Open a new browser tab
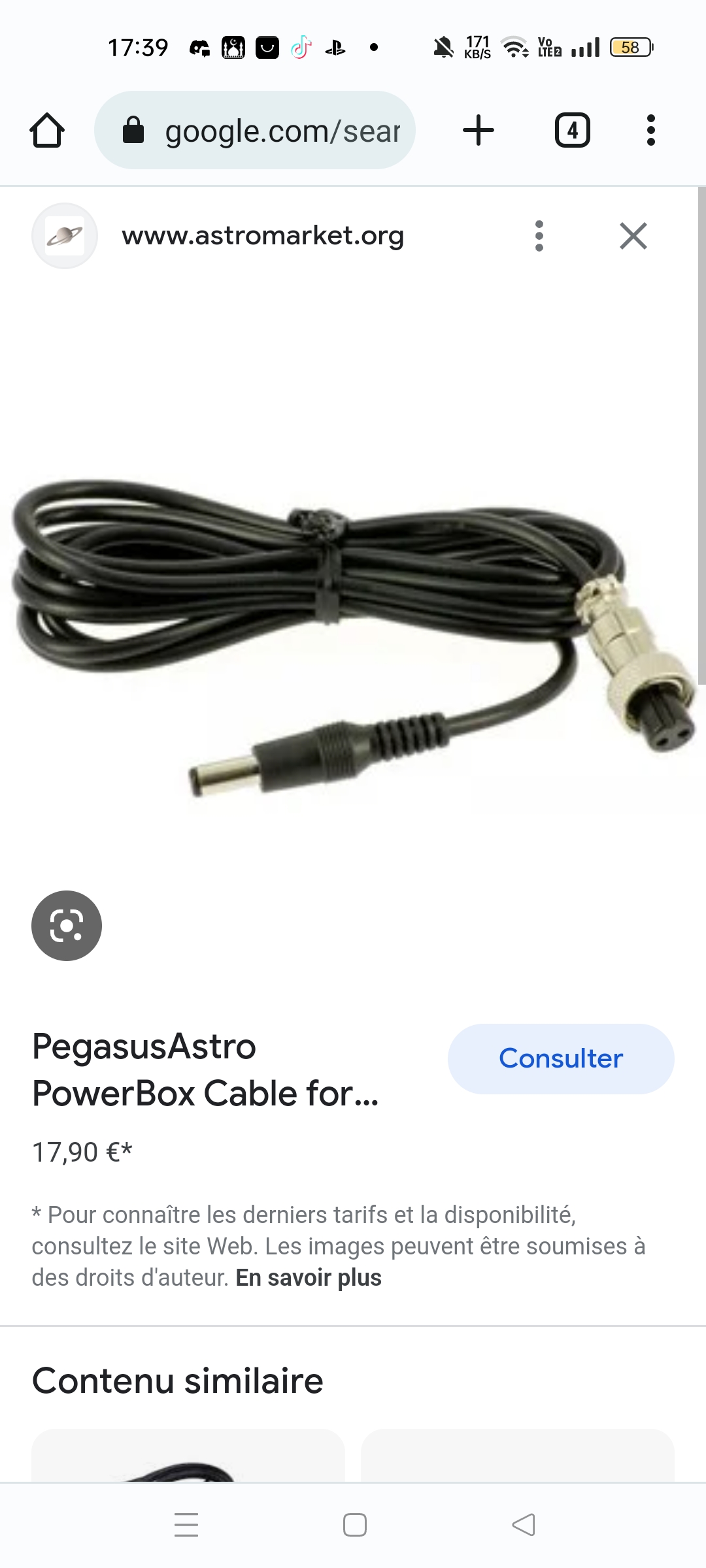 point(479,131)
